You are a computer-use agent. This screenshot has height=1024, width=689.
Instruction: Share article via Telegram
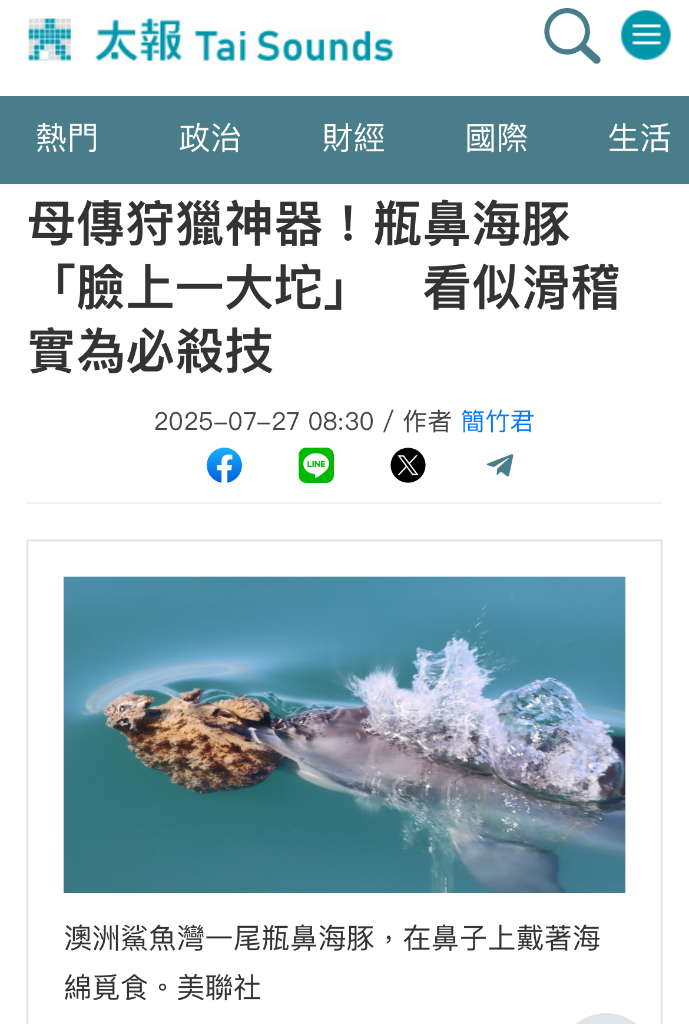pyautogui.click(x=500, y=465)
